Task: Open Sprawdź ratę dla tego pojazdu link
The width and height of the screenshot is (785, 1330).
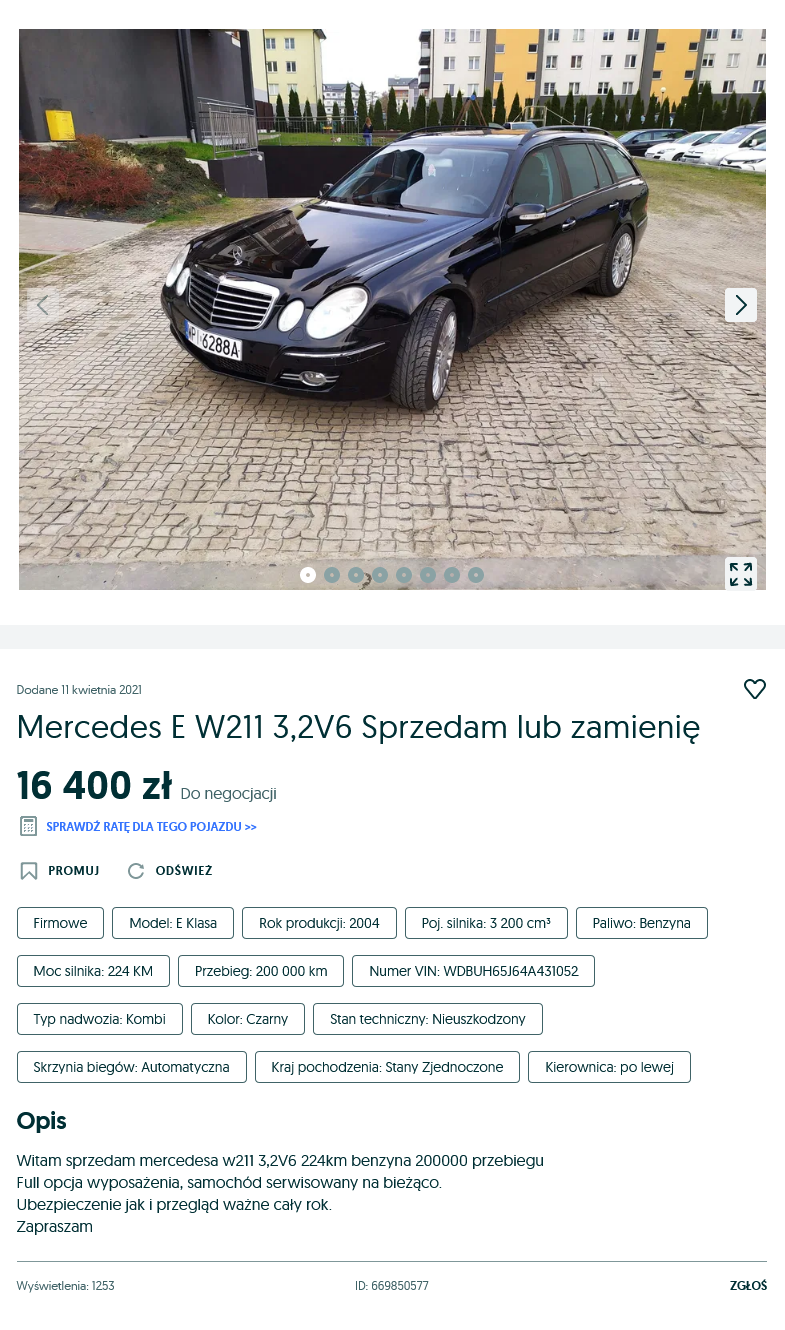Action: click(x=151, y=827)
